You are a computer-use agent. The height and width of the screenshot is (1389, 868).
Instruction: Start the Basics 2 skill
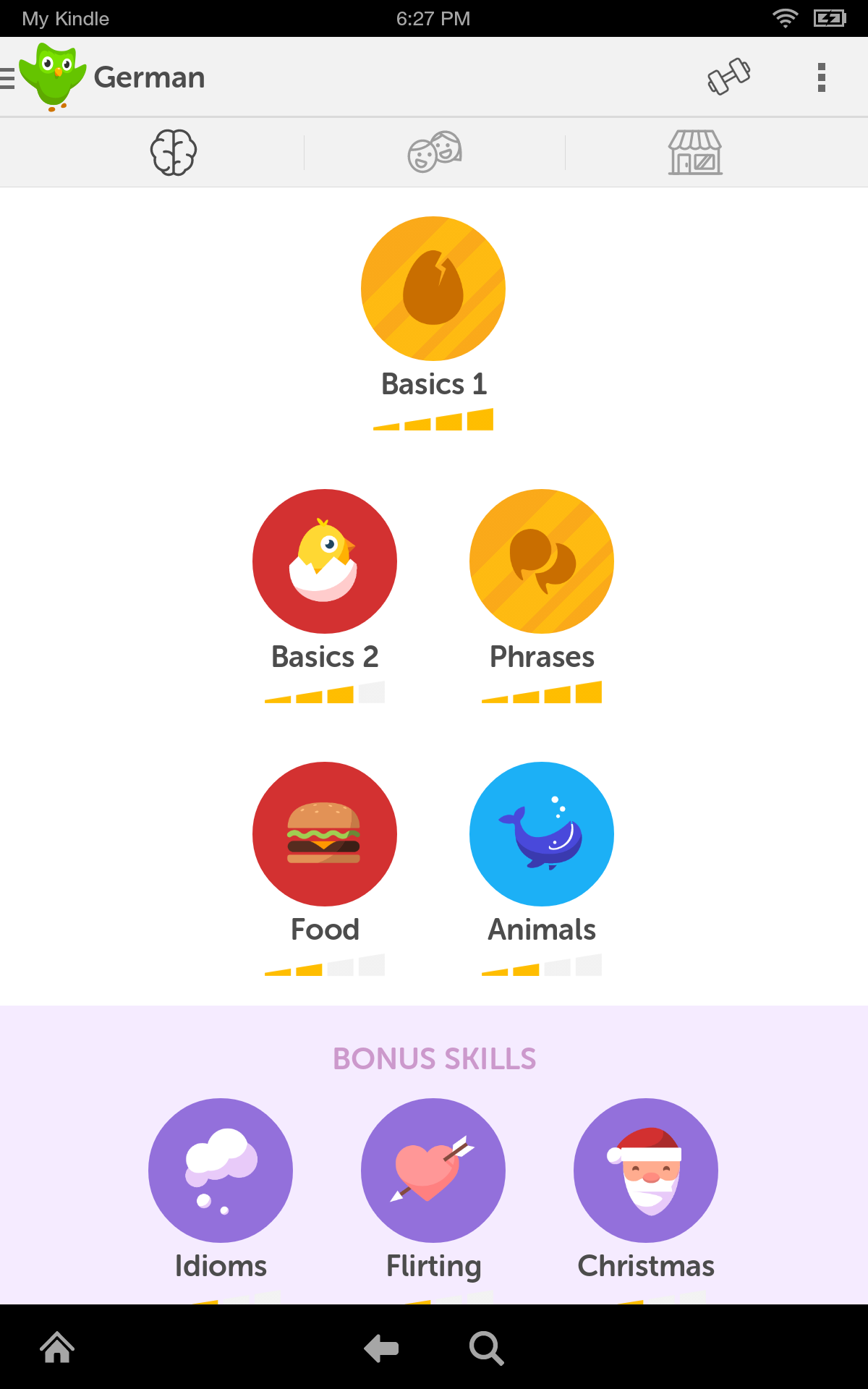pos(325,561)
